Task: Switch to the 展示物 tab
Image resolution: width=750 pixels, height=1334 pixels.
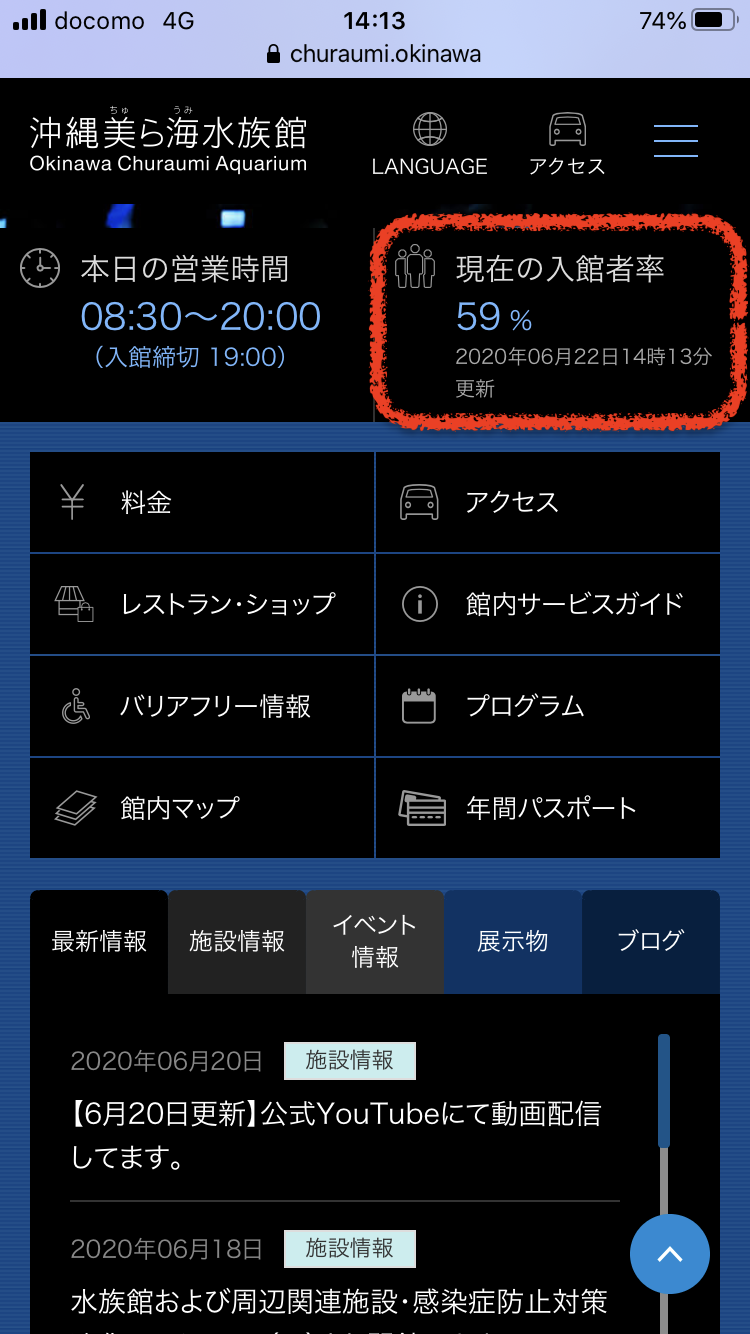Action: [513, 942]
